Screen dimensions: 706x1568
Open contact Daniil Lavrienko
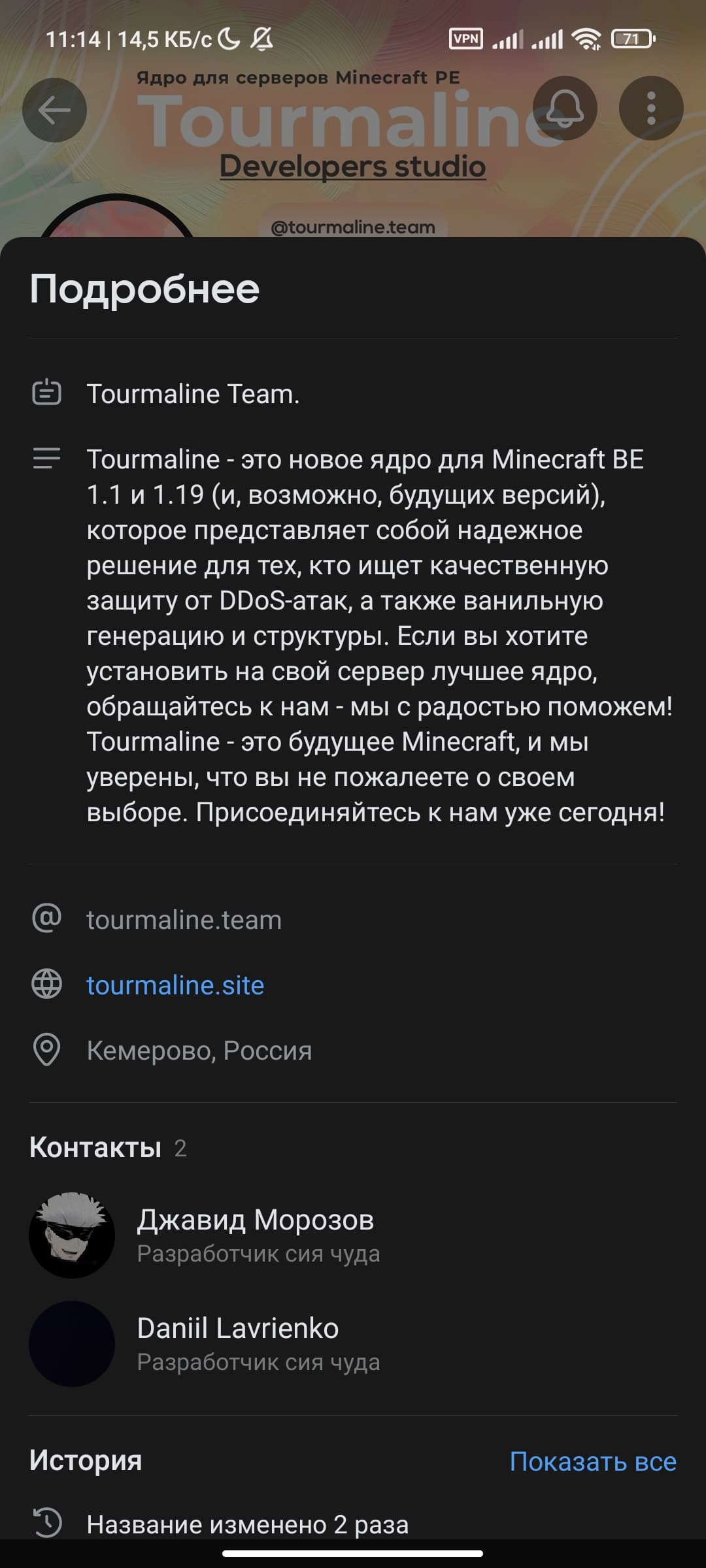pyautogui.click(x=238, y=1342)
